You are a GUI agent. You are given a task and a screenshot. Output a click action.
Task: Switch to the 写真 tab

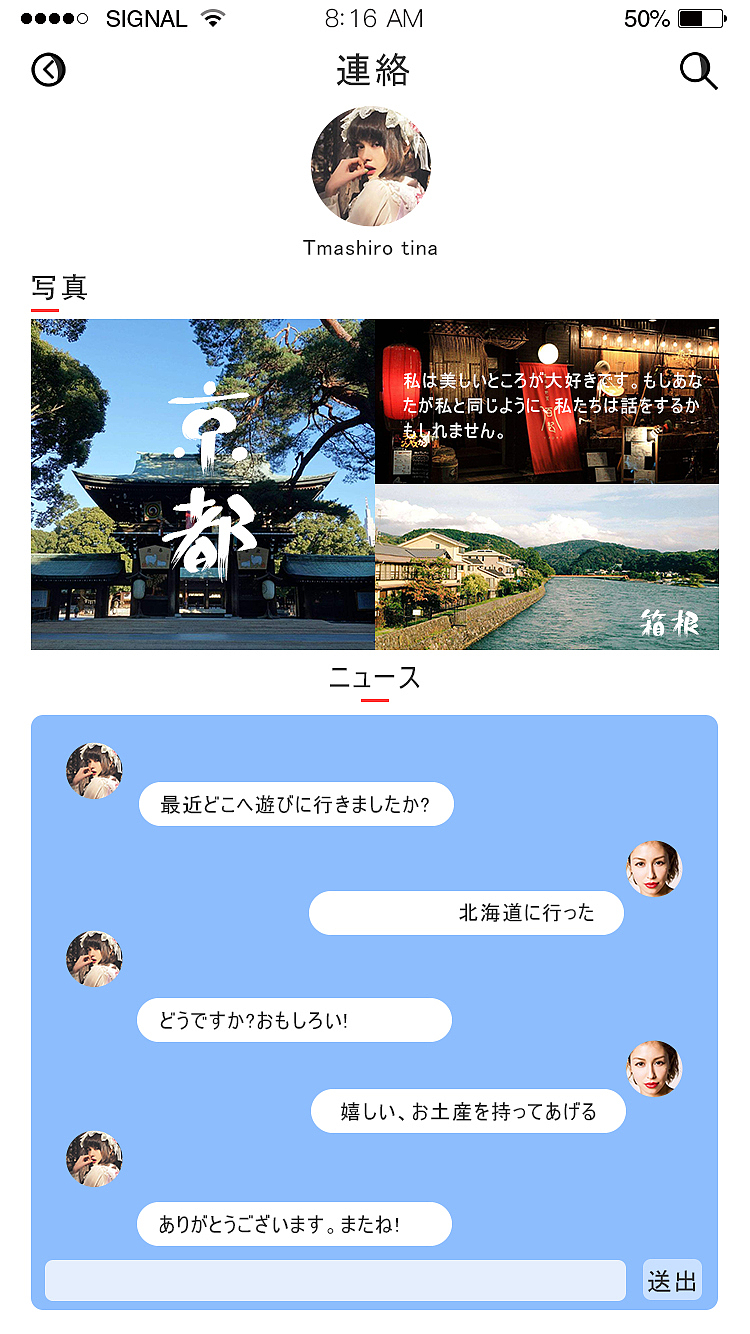pos(57,288)
